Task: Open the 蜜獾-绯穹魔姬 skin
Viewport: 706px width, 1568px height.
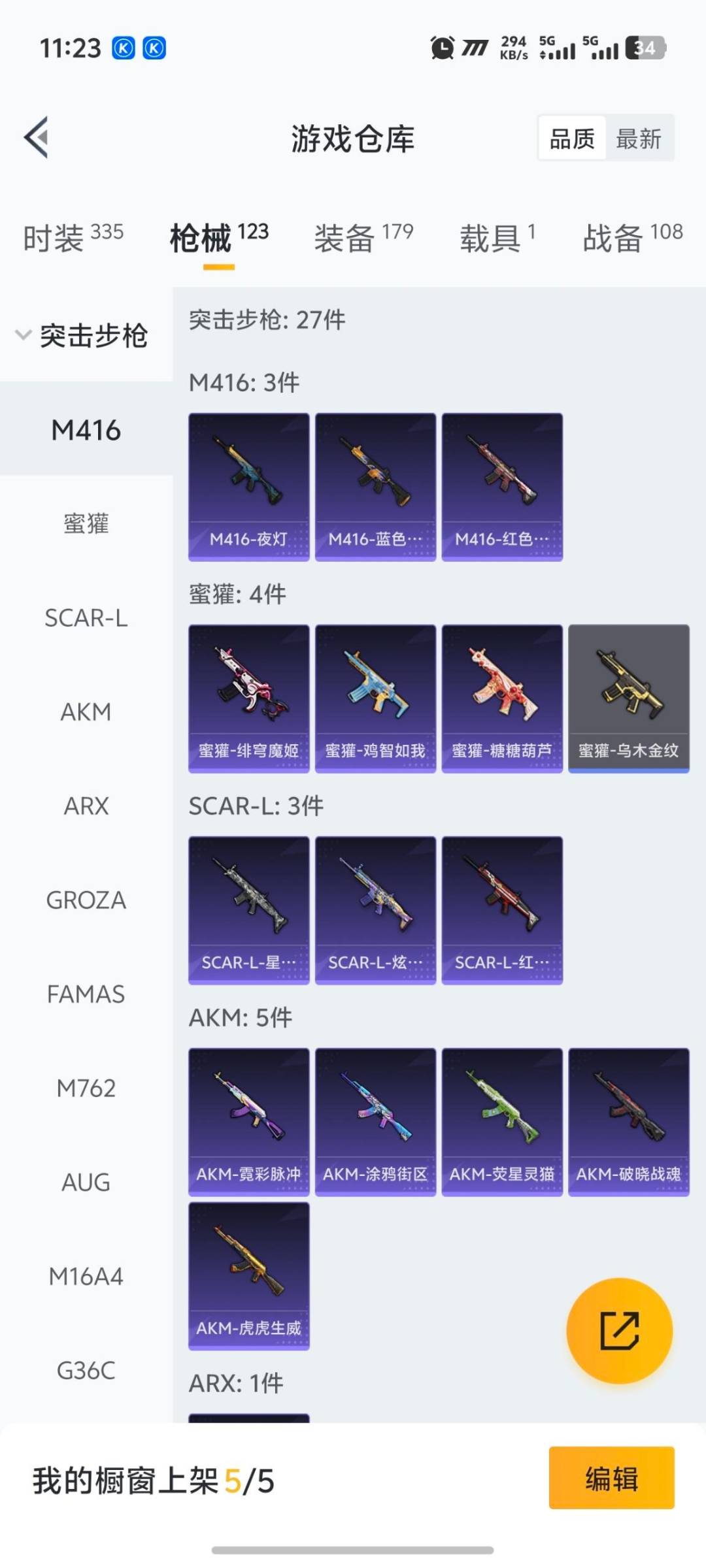Action: tap(248, 698)
